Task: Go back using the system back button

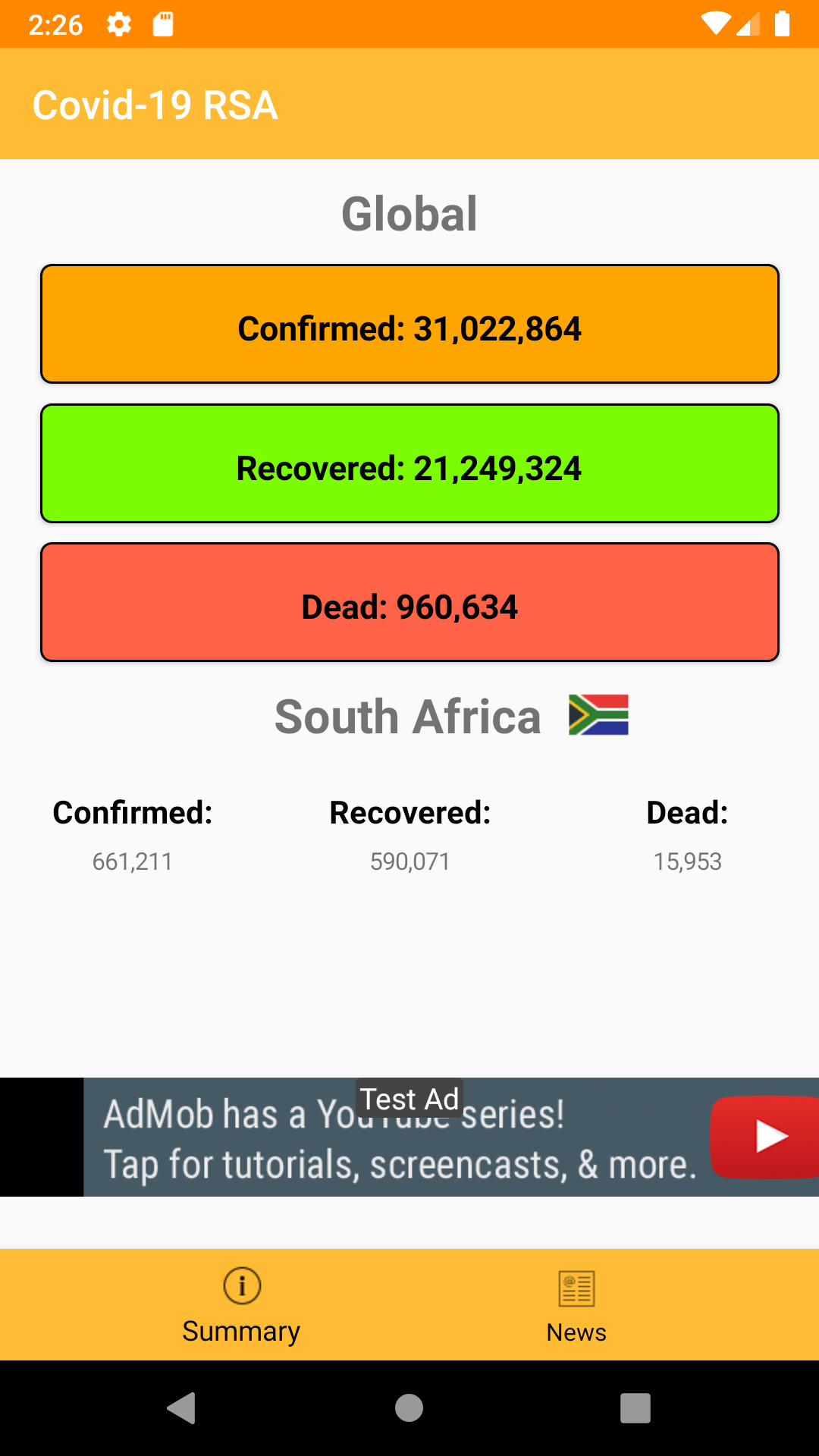Action: [x=182, y=1408]
